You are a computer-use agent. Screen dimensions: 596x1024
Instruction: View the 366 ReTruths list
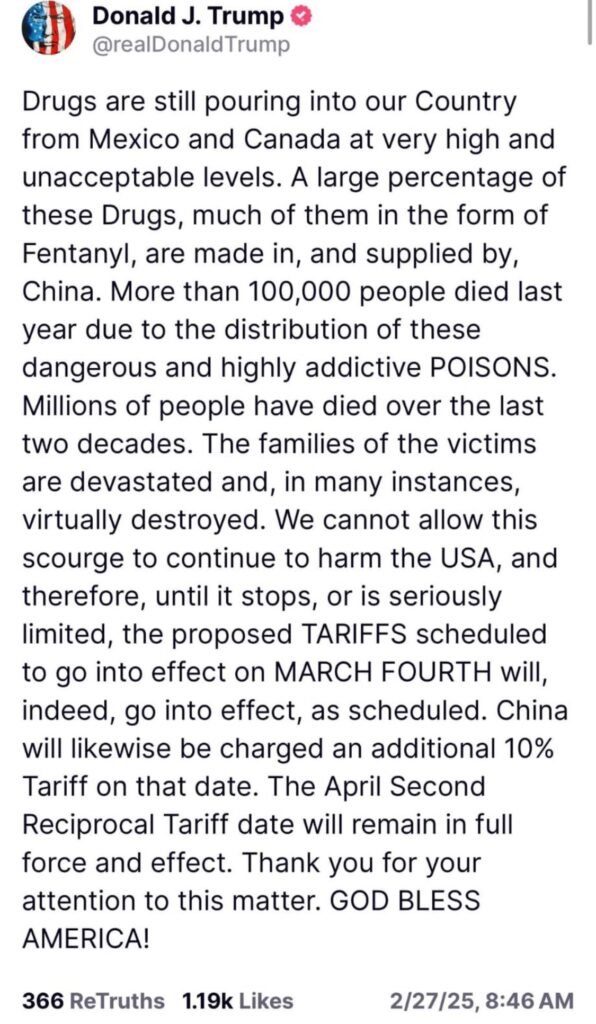coord(93,1001)
